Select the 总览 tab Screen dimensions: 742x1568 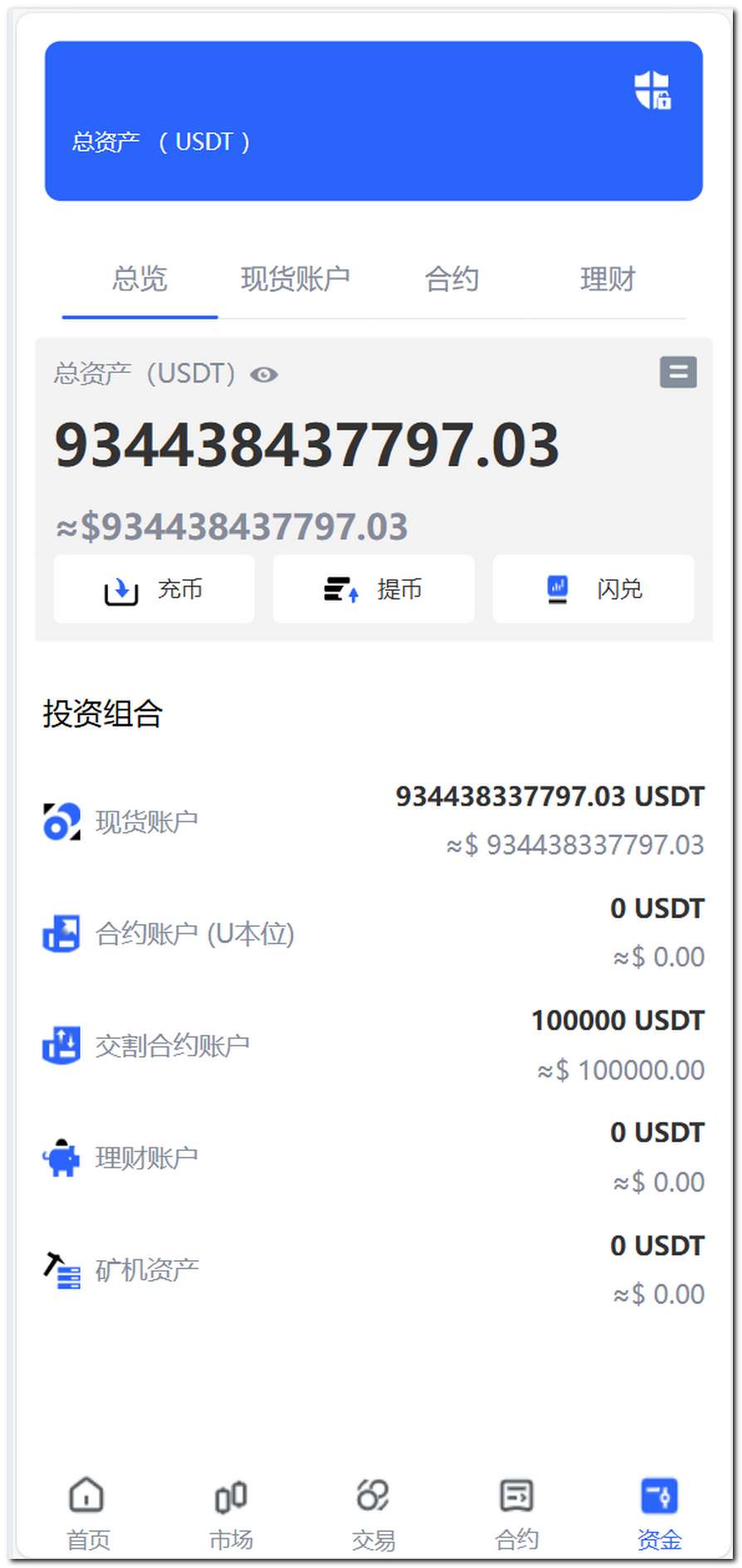[139, 280]
